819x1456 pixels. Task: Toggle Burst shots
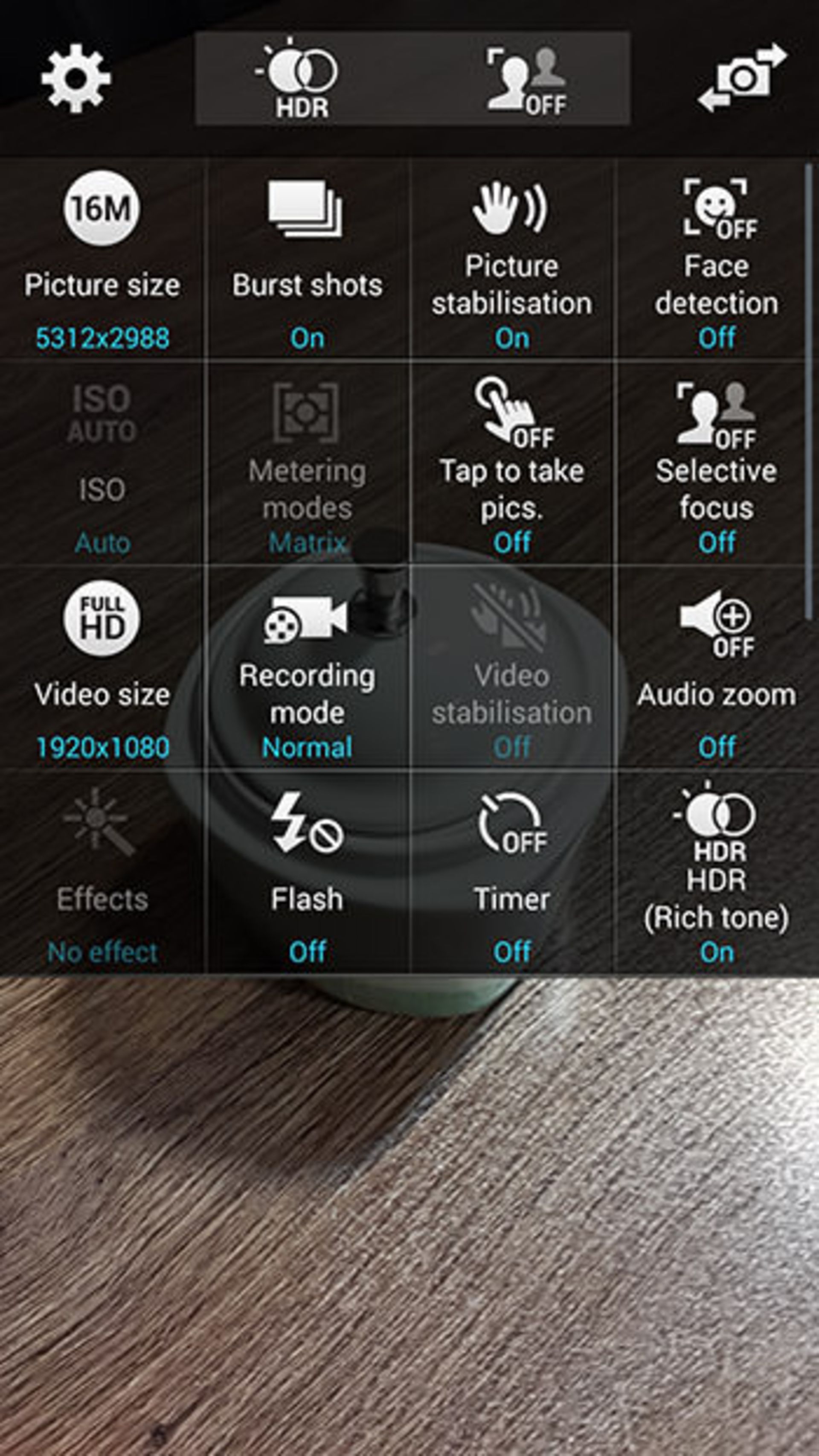click(x=307, y=260)
